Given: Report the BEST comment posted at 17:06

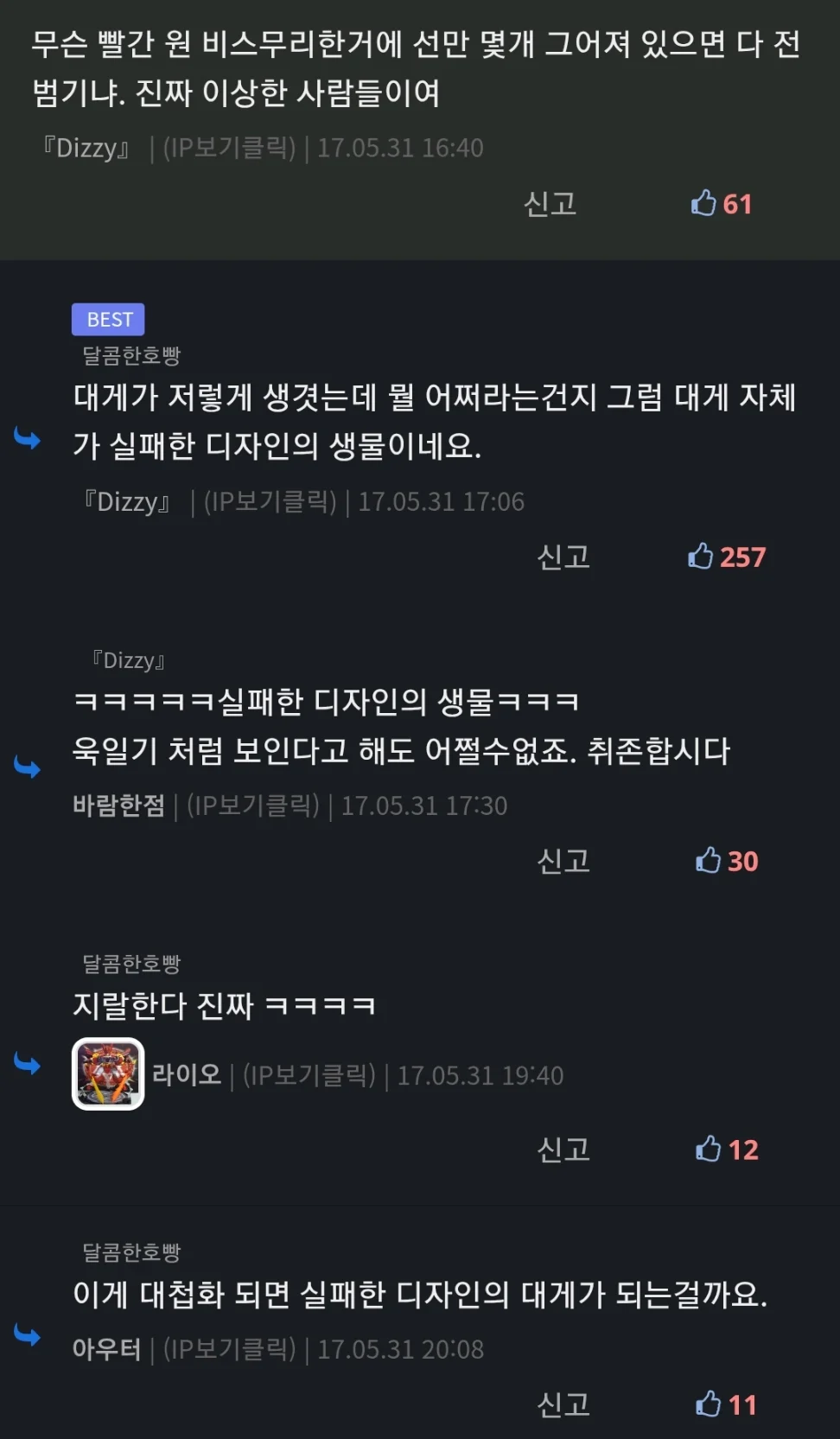Looking at the screenshot, I should (x=563, y=557).
